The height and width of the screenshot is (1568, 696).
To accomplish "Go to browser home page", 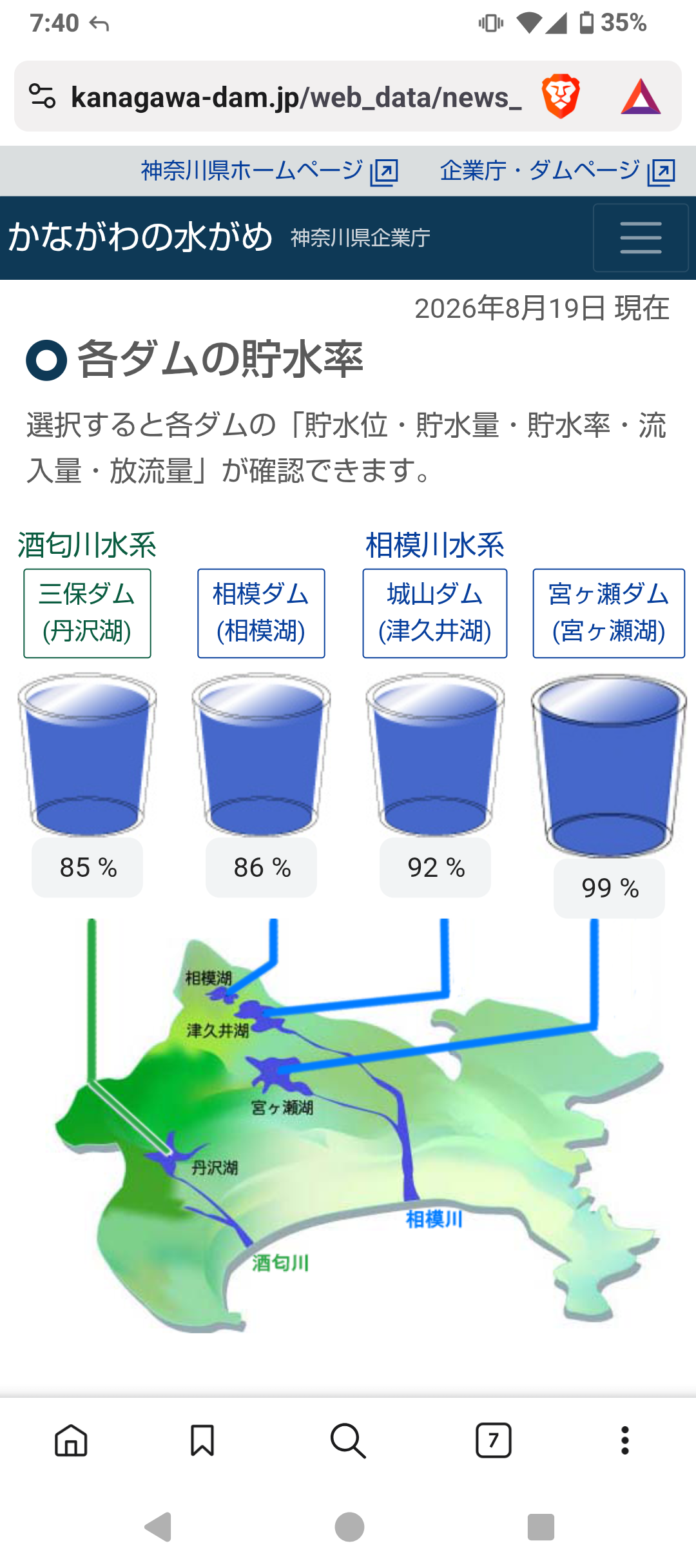I will coord(71,1440).
